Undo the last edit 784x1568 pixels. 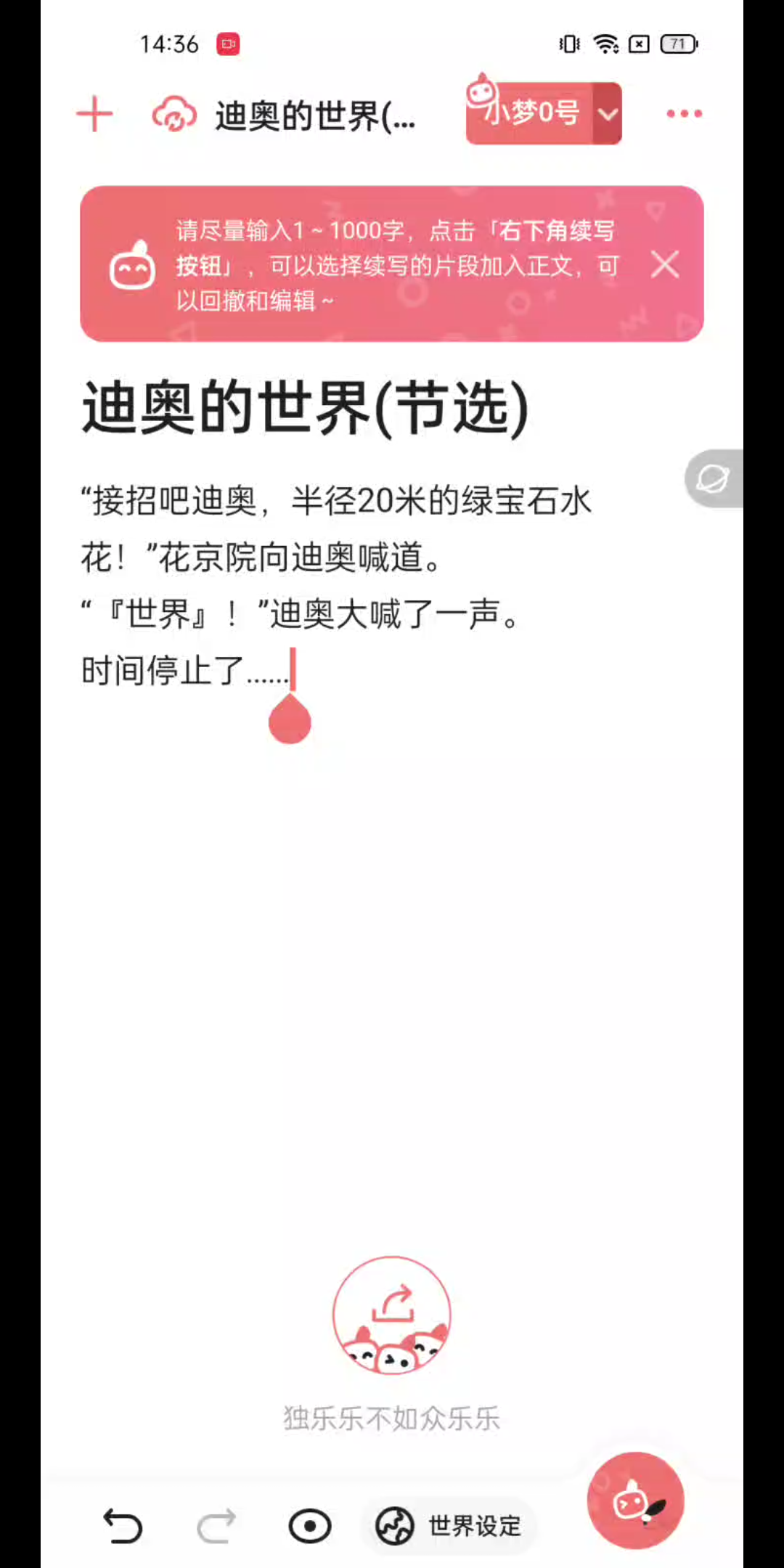(x=123, y=1526)
